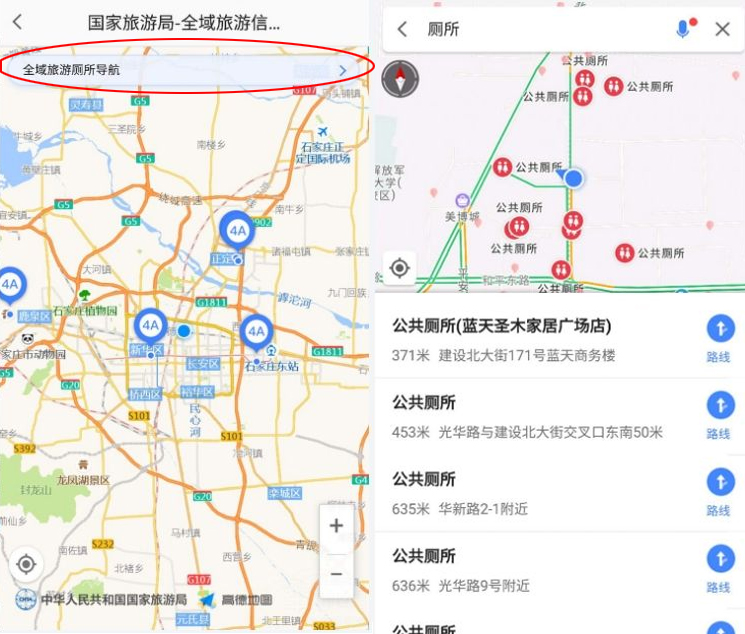745x634 pixels.
Task: Tap the 4A marker near 正定
Action: [237, 232]
